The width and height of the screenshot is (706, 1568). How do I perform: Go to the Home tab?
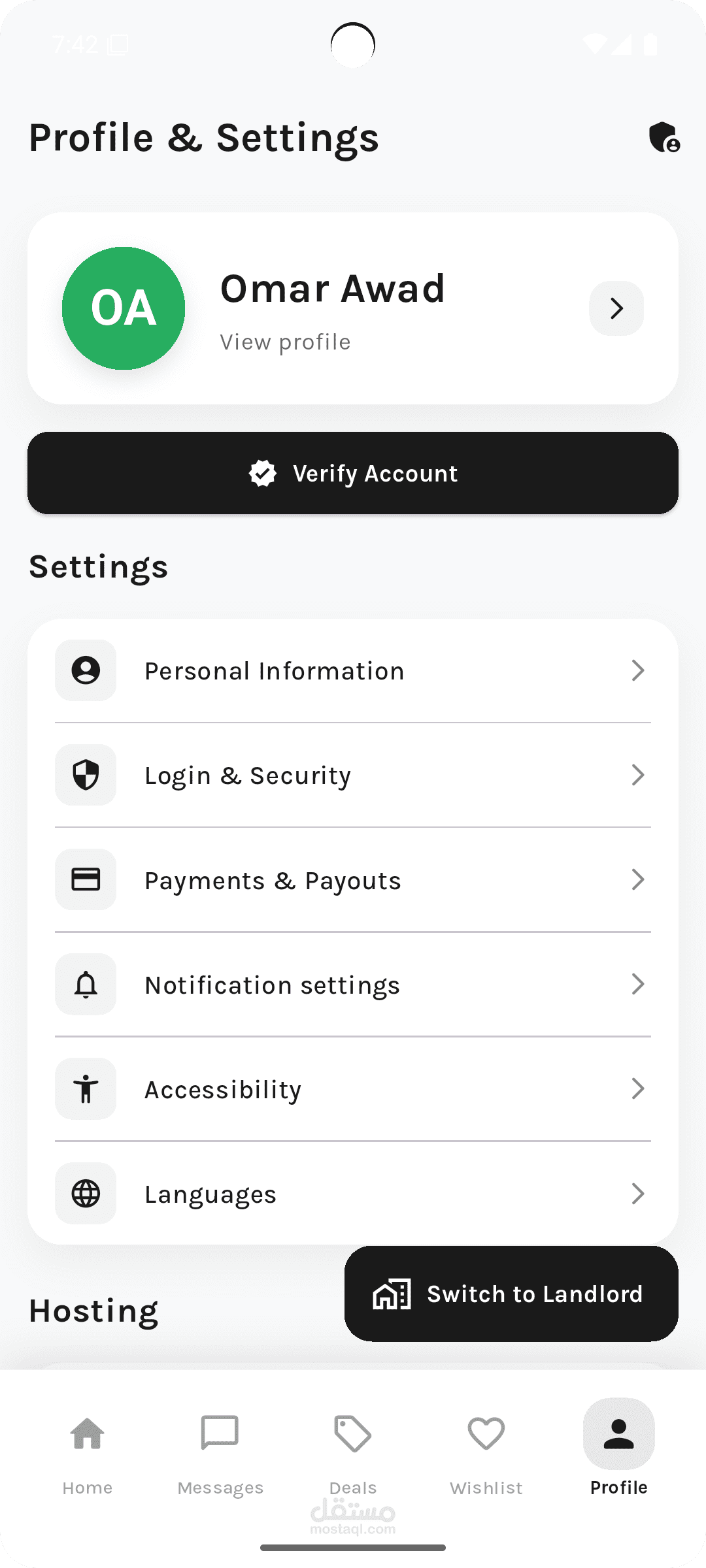[x=88, y=1454]
